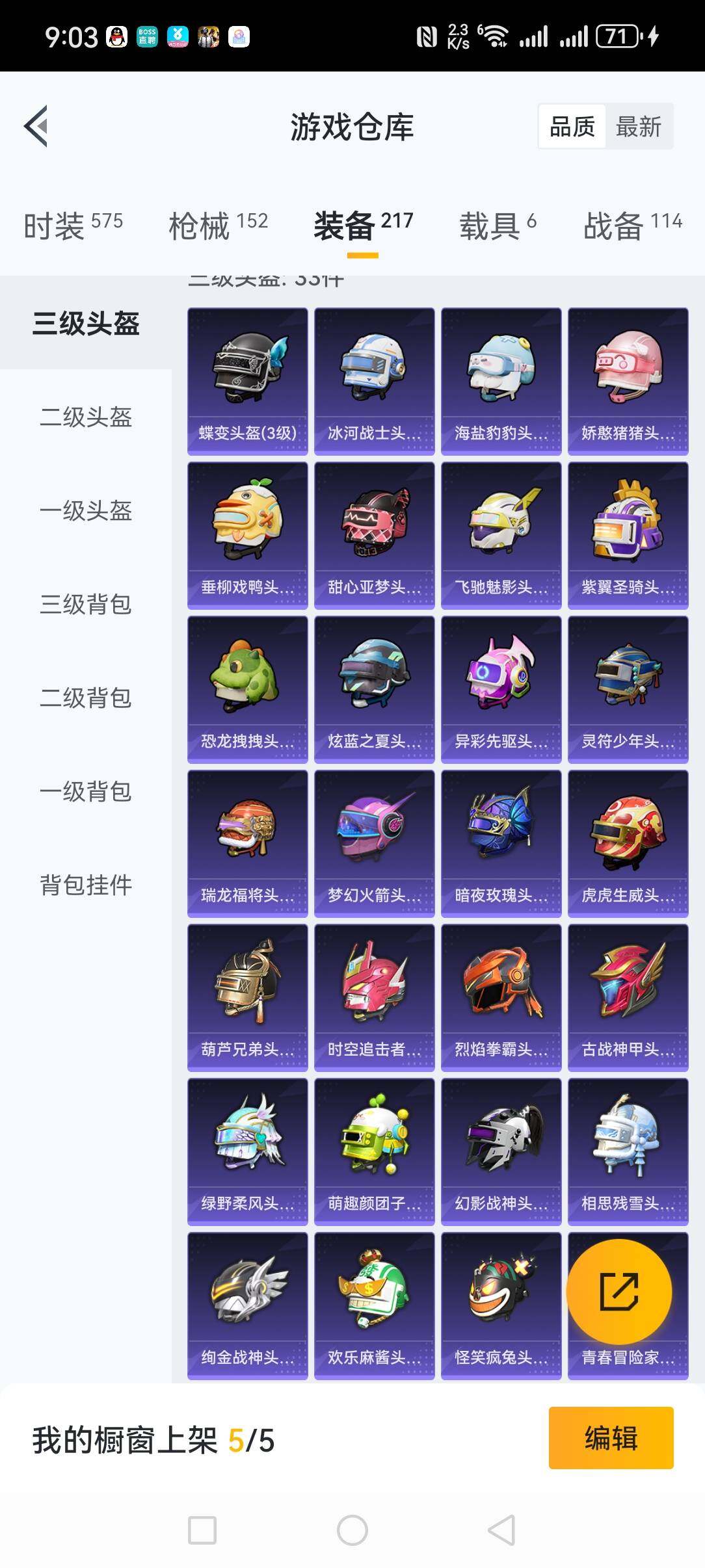Go back using the top-left arrow
Screen dimensions: 705x1568
[x=36, y=126]
